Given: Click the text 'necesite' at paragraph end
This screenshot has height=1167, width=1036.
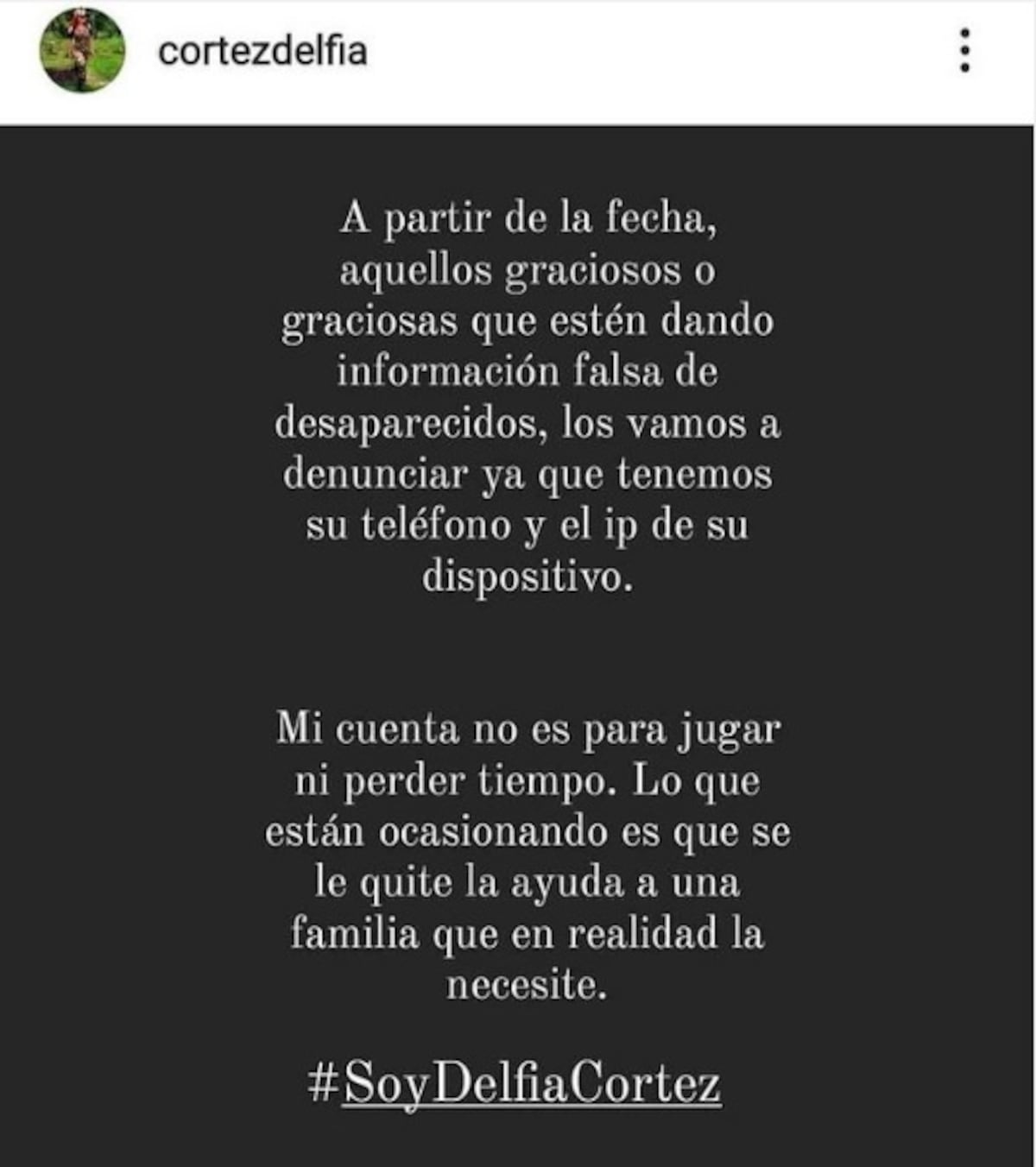Looking at the screenshot, I should (x=528, y=985).
